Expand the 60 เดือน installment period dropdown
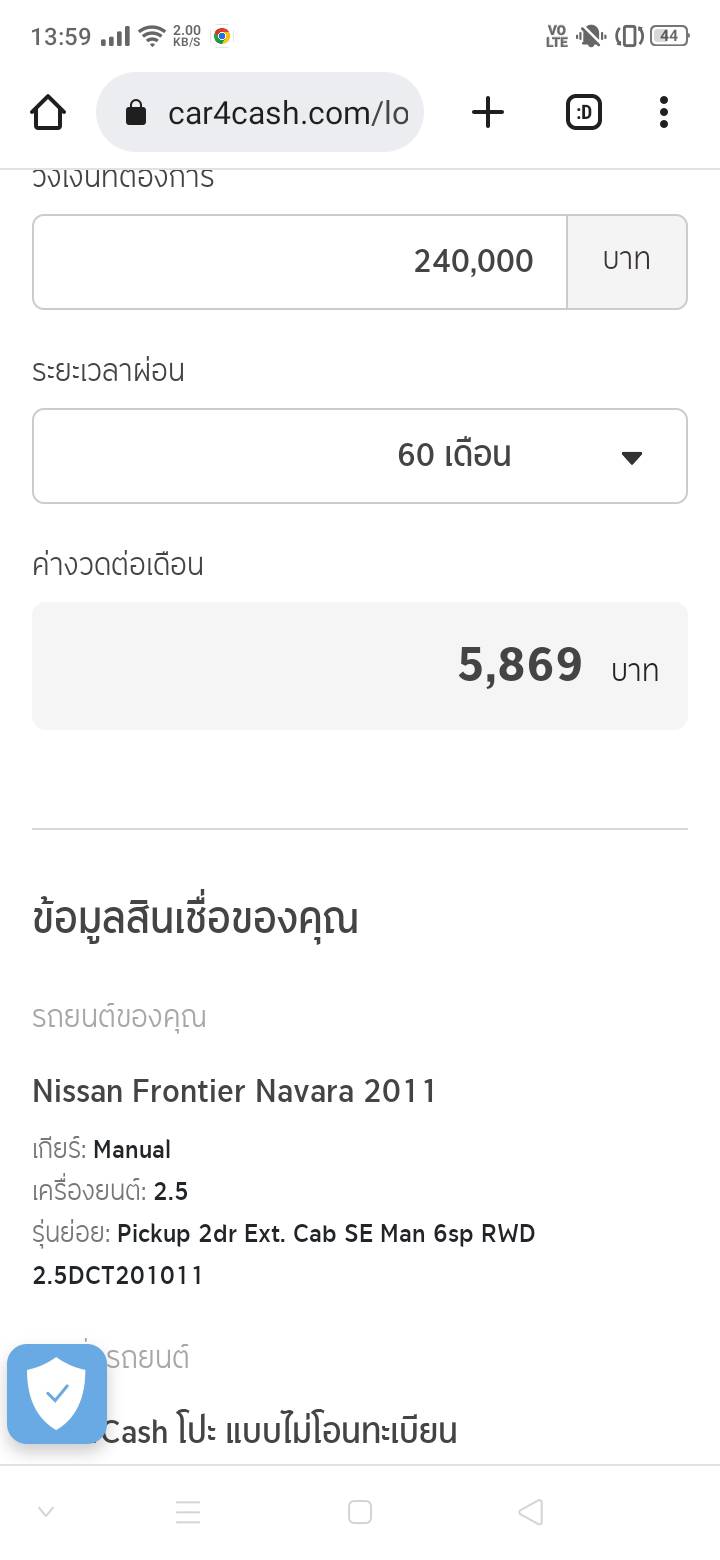The width and height of the screenshot is (720, 1560). (360, 456)
